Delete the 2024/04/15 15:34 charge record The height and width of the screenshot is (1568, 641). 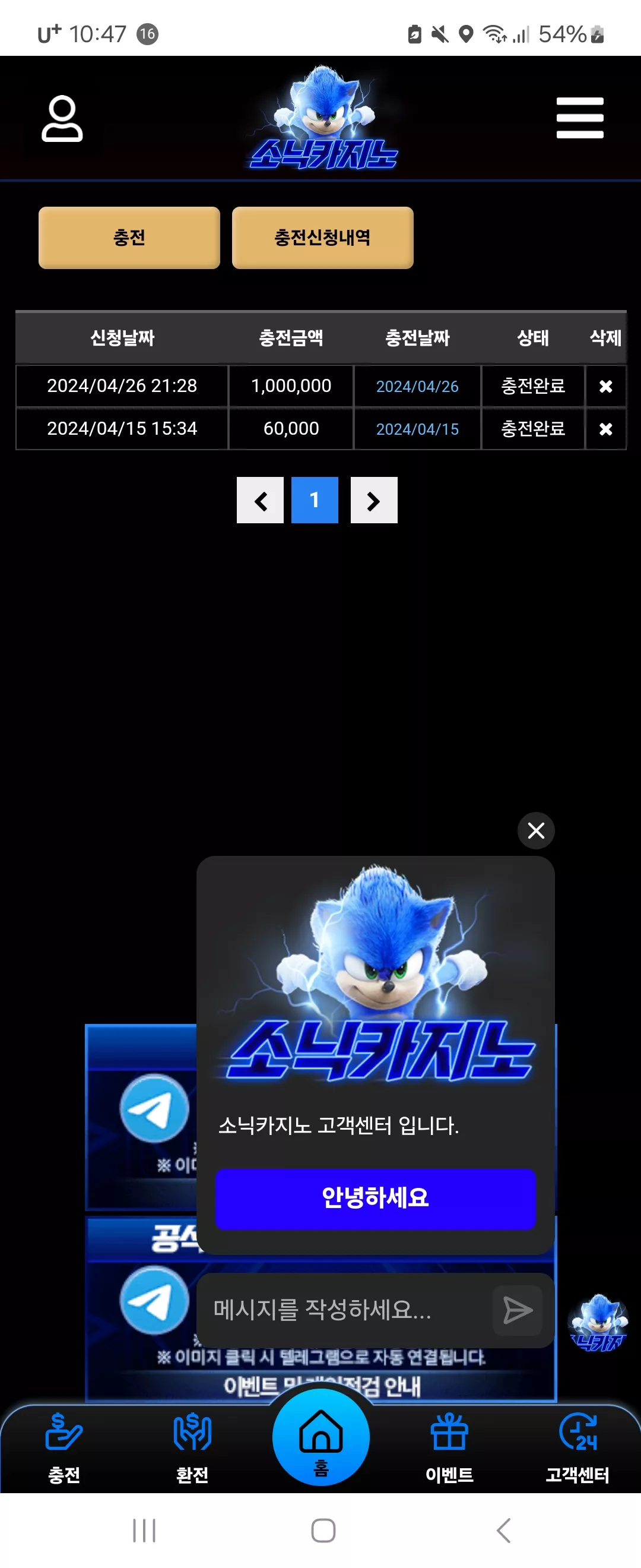point(605,429)
